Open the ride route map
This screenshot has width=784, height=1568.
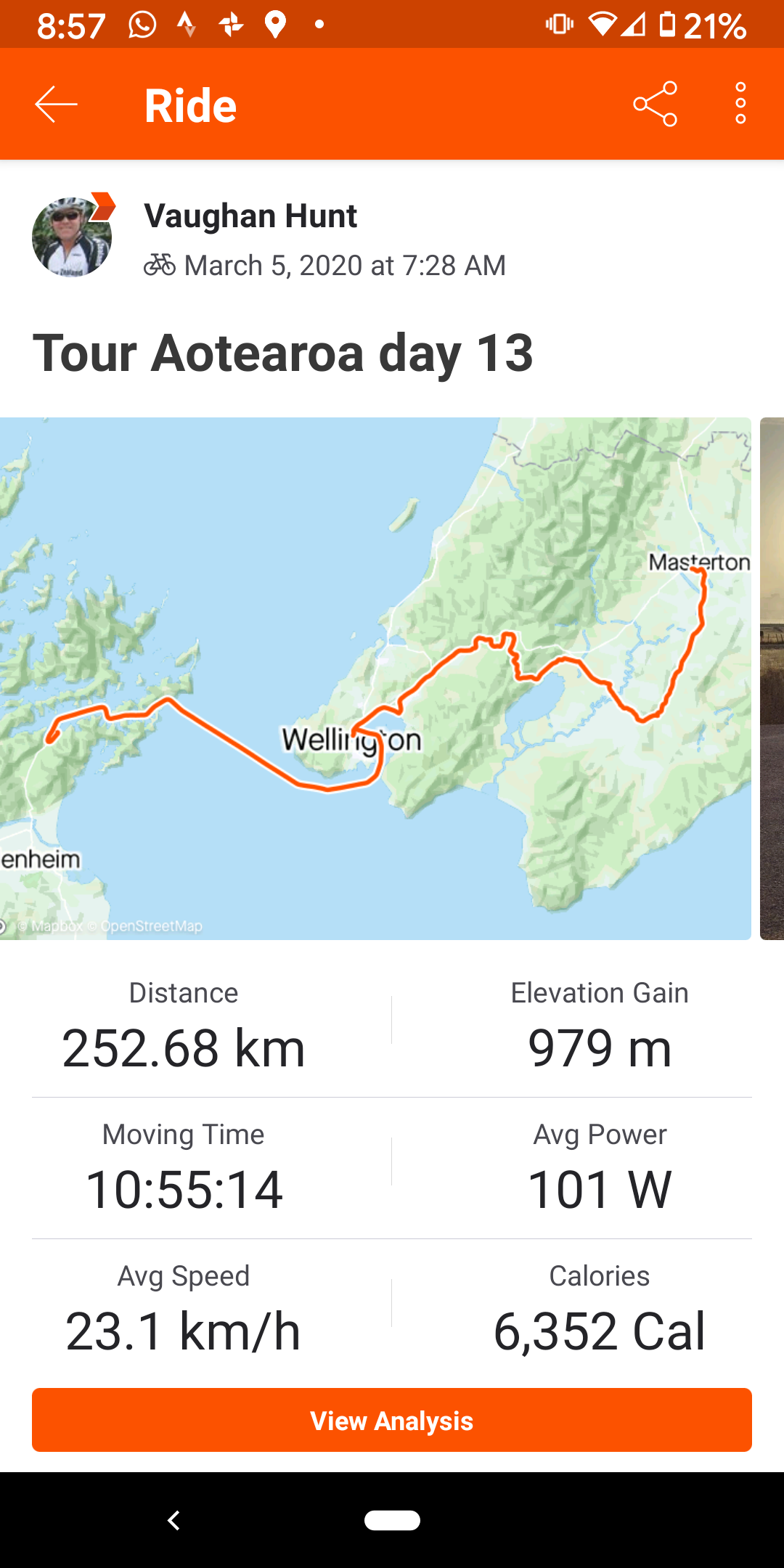click(x=375, y=678)
